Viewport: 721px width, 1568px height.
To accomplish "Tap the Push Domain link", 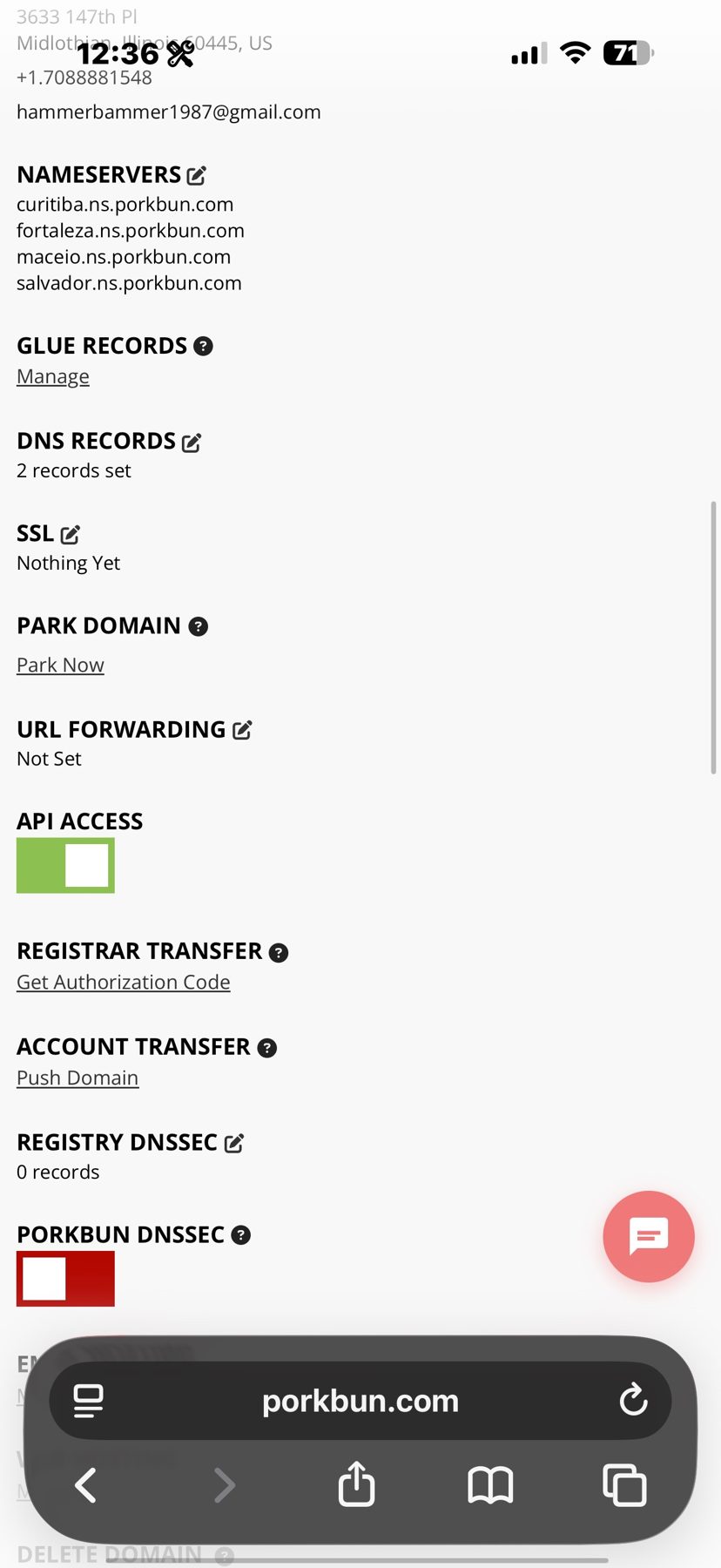I will (x=77, y=1078).
